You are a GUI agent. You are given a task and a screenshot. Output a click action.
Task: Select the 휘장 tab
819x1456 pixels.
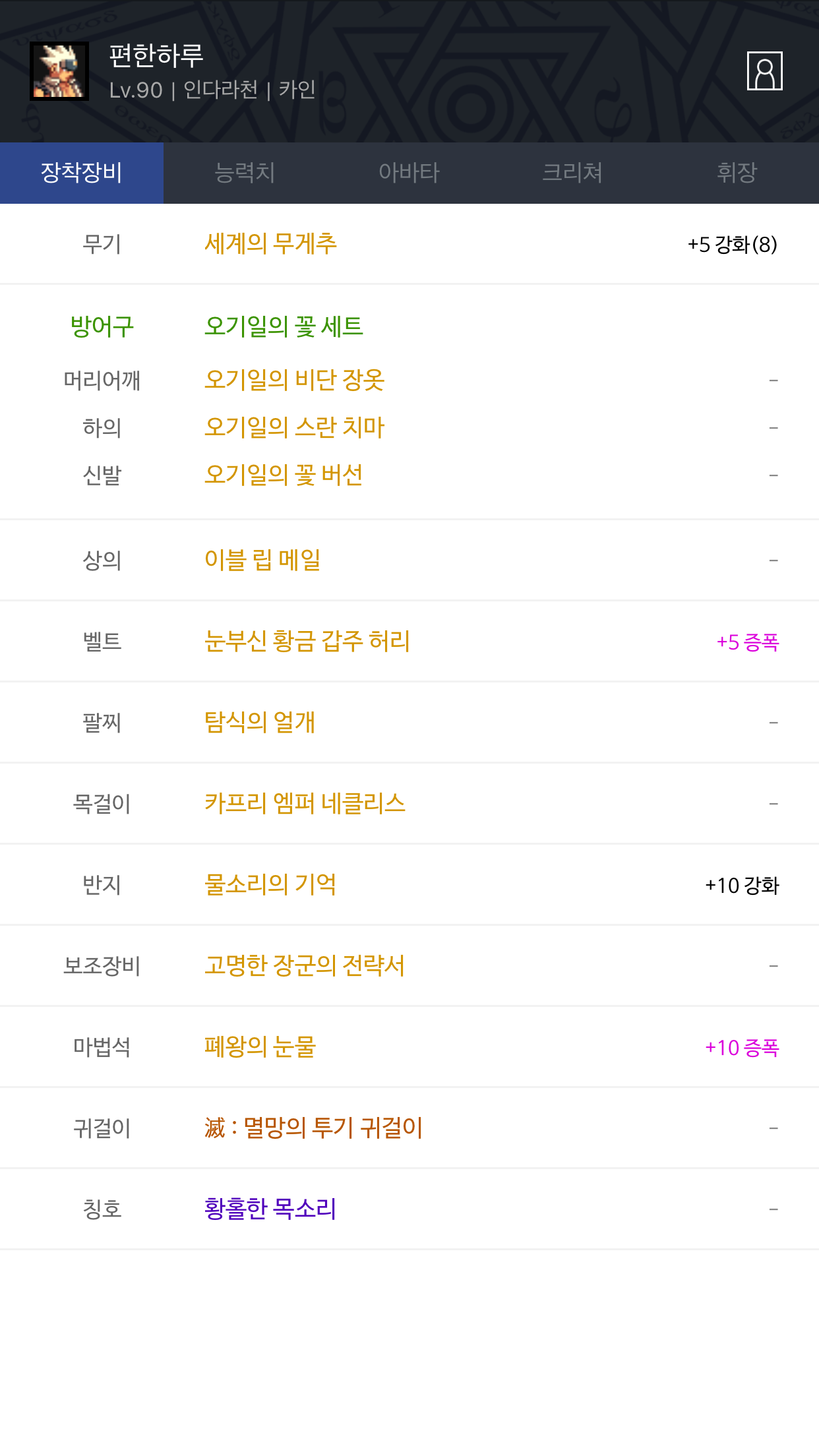pyautogui.click(x=737, y=173)
